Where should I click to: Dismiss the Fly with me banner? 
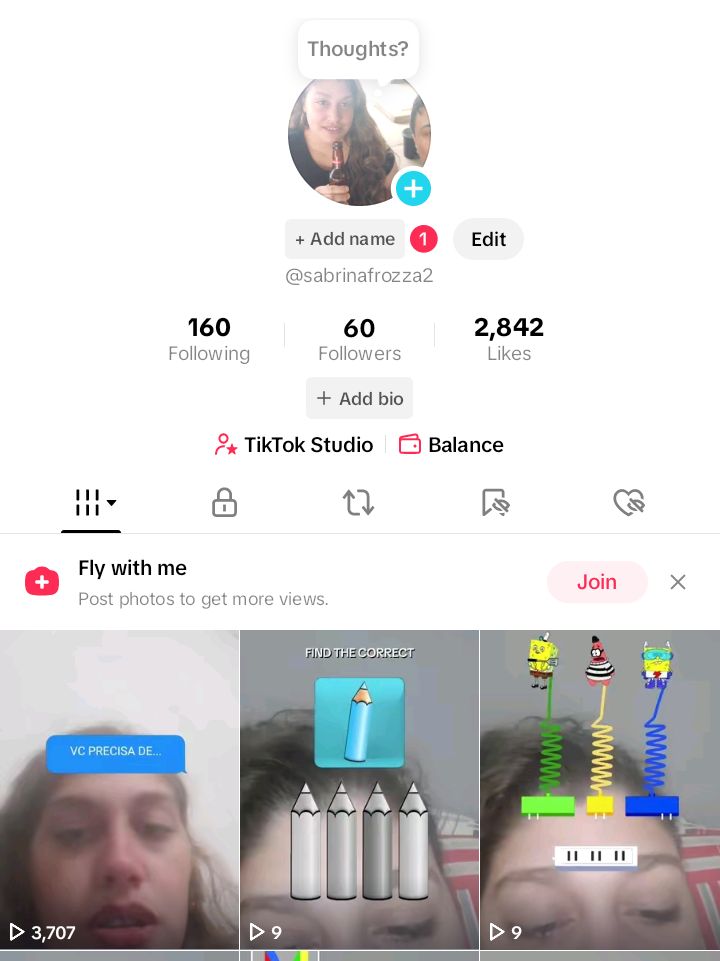678,582
